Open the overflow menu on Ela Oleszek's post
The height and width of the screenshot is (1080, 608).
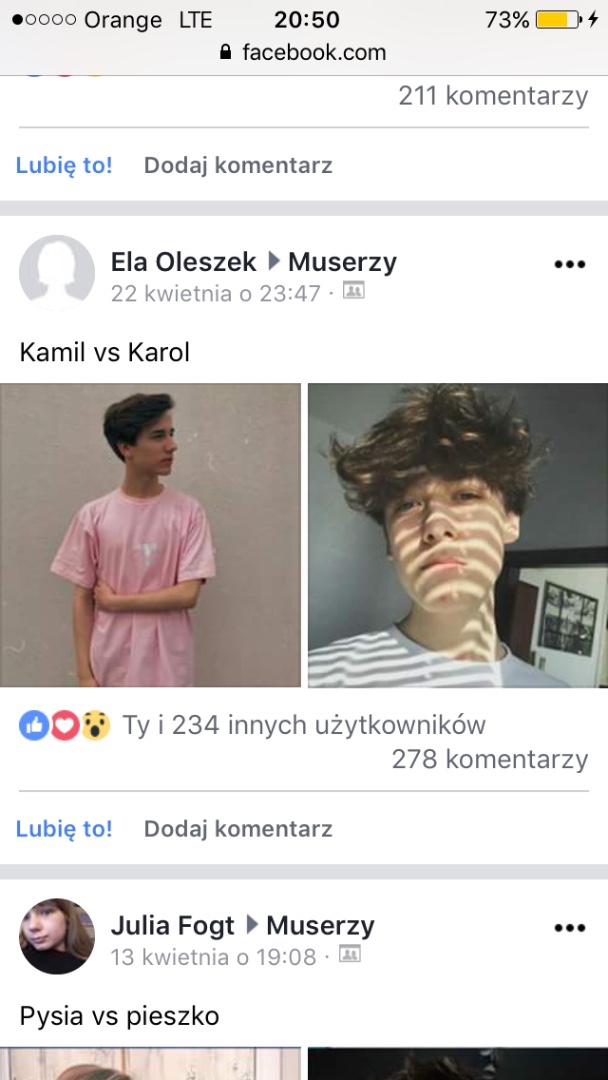pyautogui.click(x=569, y=264)
